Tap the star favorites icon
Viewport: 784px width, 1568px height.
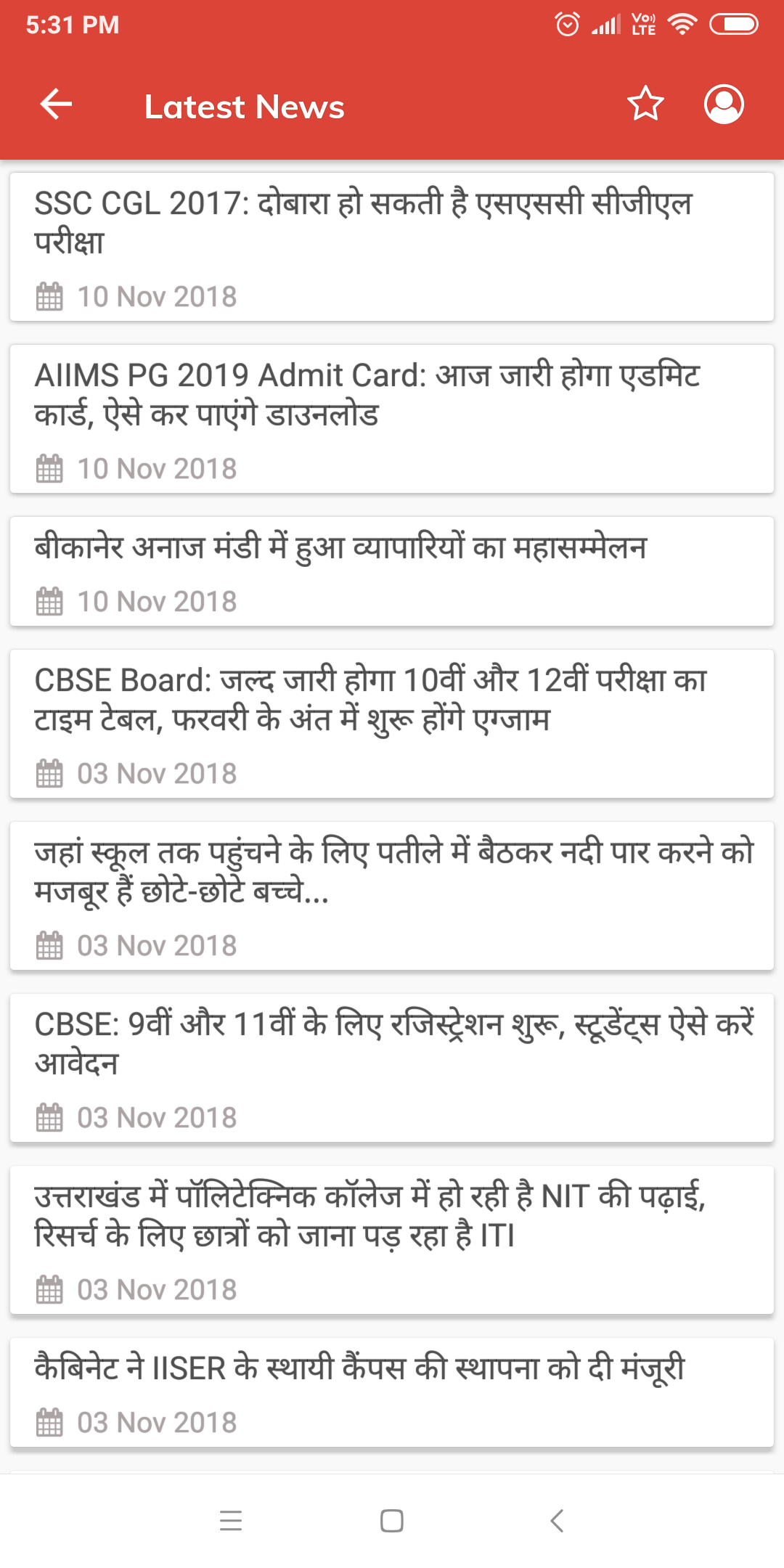coord(645,104)
